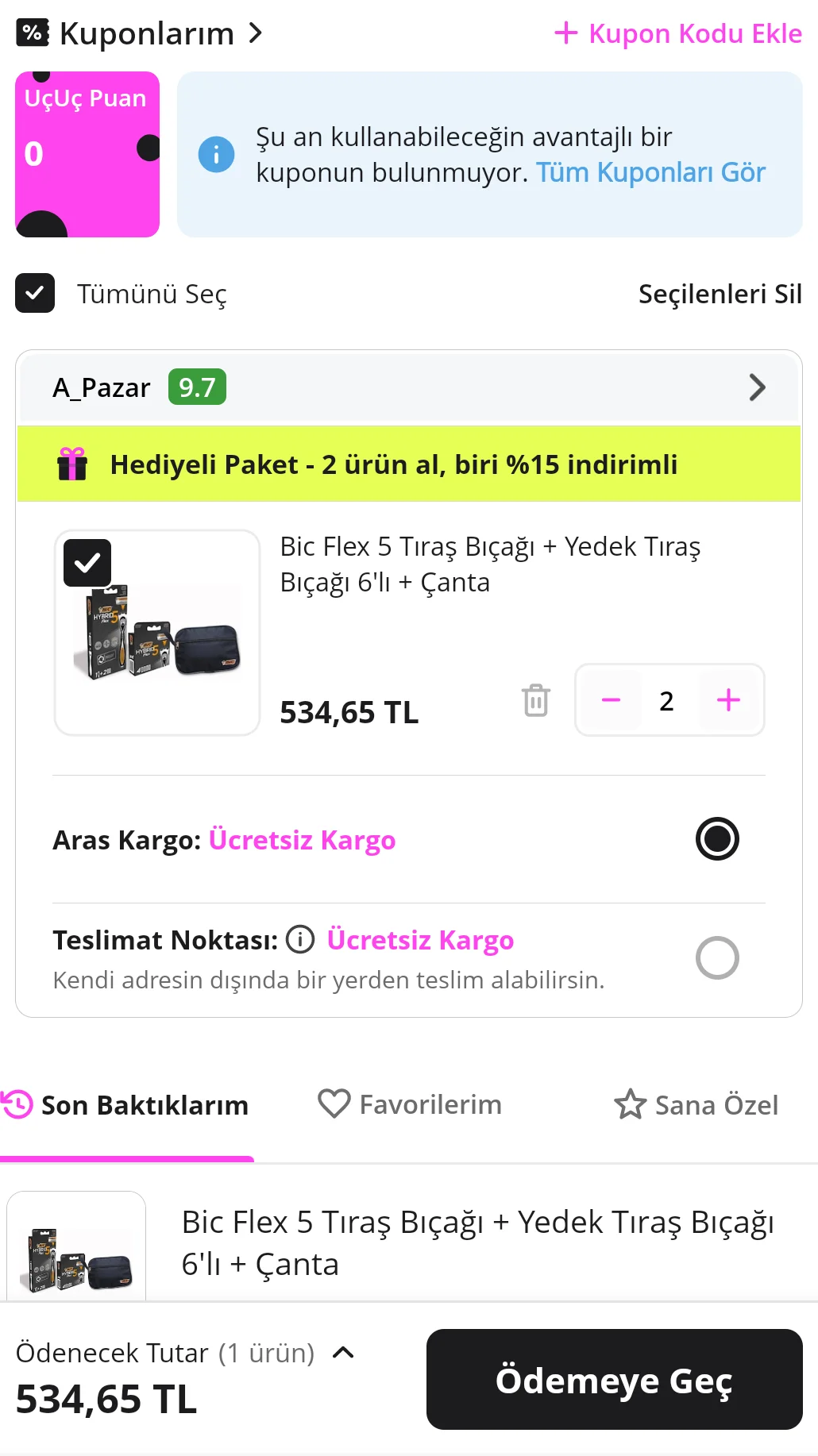Switch to the Son Baktıklarım tab
The width and height of the screenshot is (818, 1456).
(127, 1105)
